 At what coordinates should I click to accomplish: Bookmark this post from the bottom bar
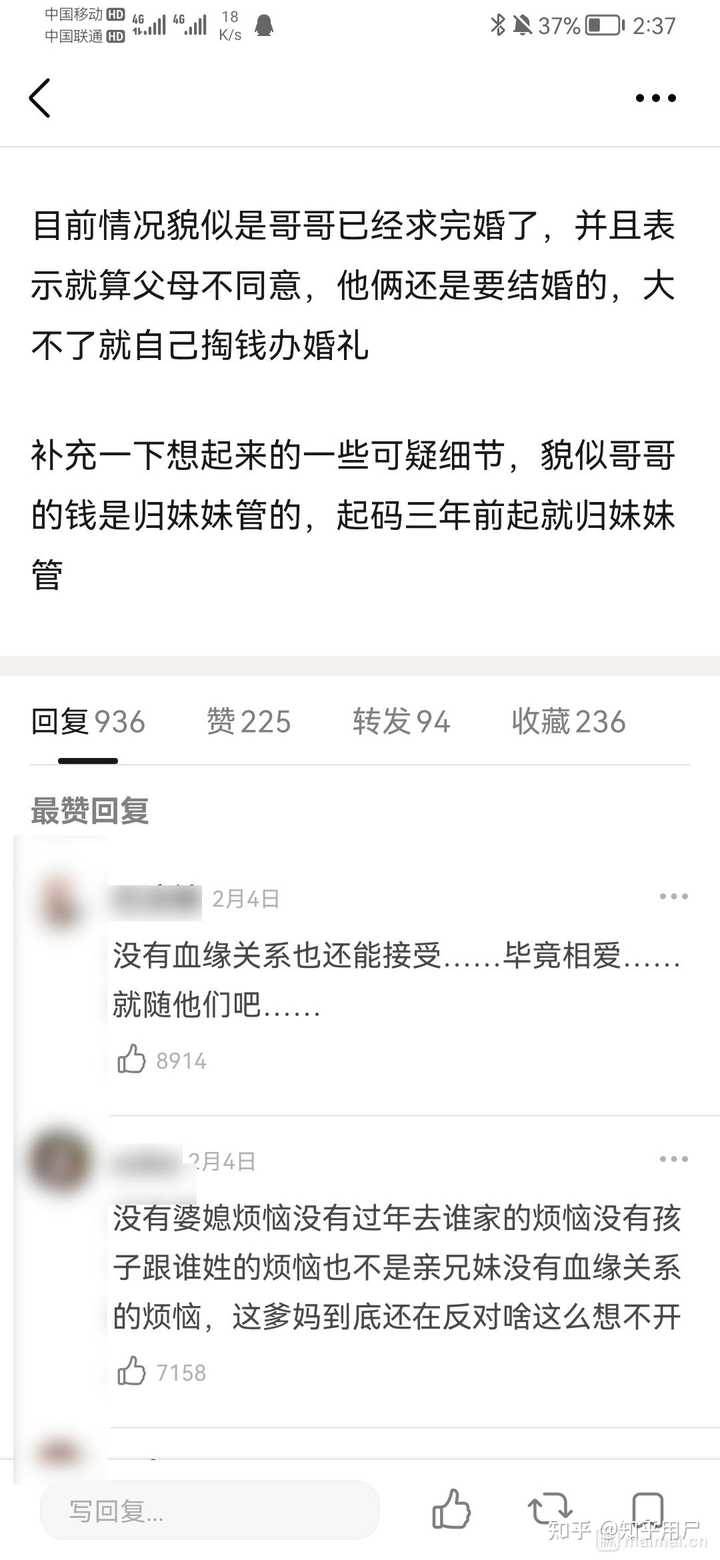pos(648,1510)
